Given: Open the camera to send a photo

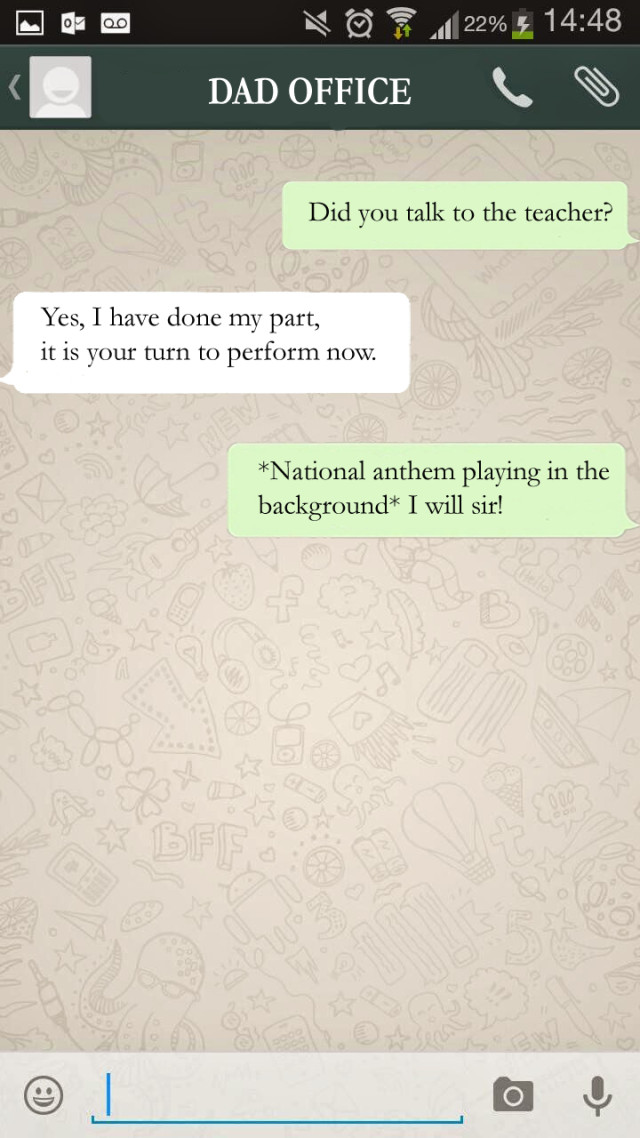Looking at the screenshot, I should coord(513,1095).
